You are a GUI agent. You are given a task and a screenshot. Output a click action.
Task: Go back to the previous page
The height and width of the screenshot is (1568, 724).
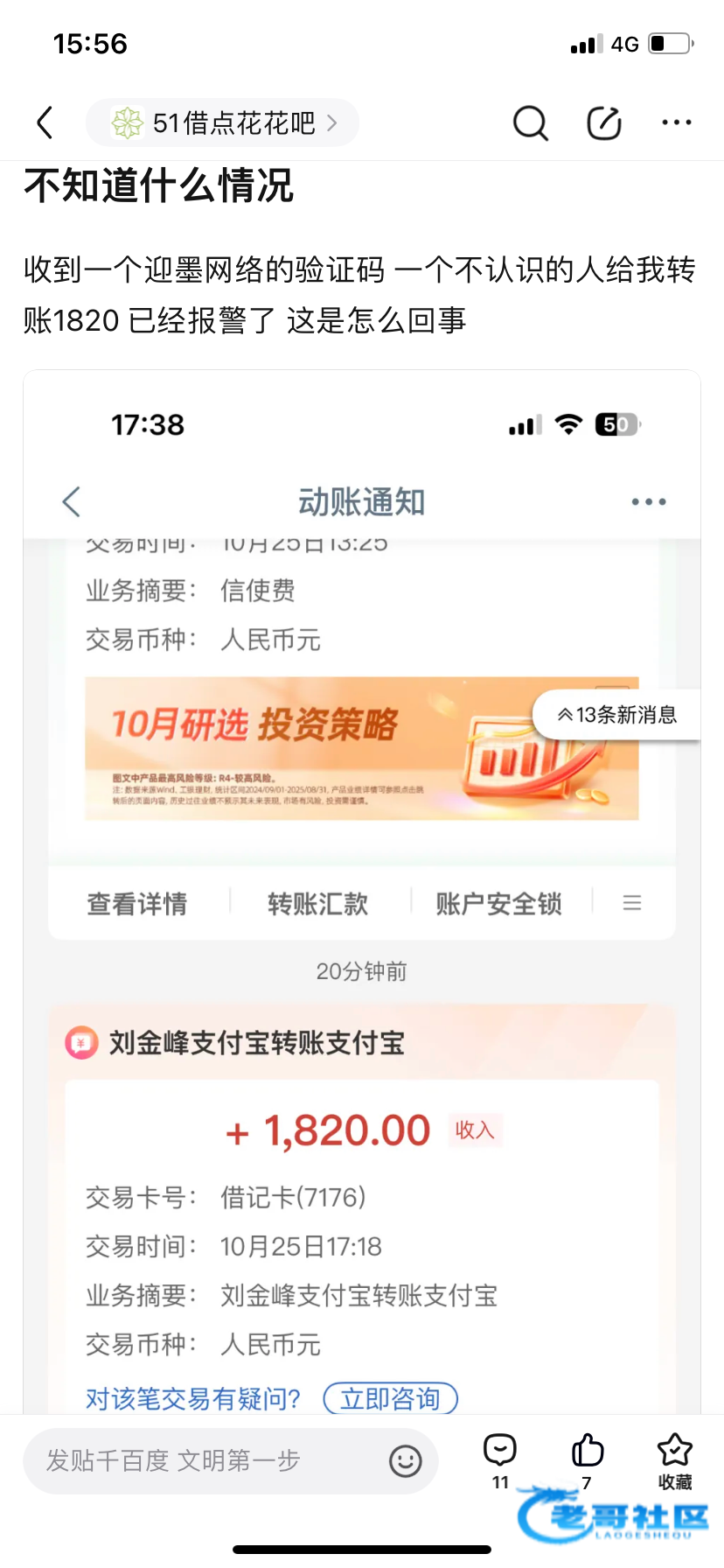45,123
